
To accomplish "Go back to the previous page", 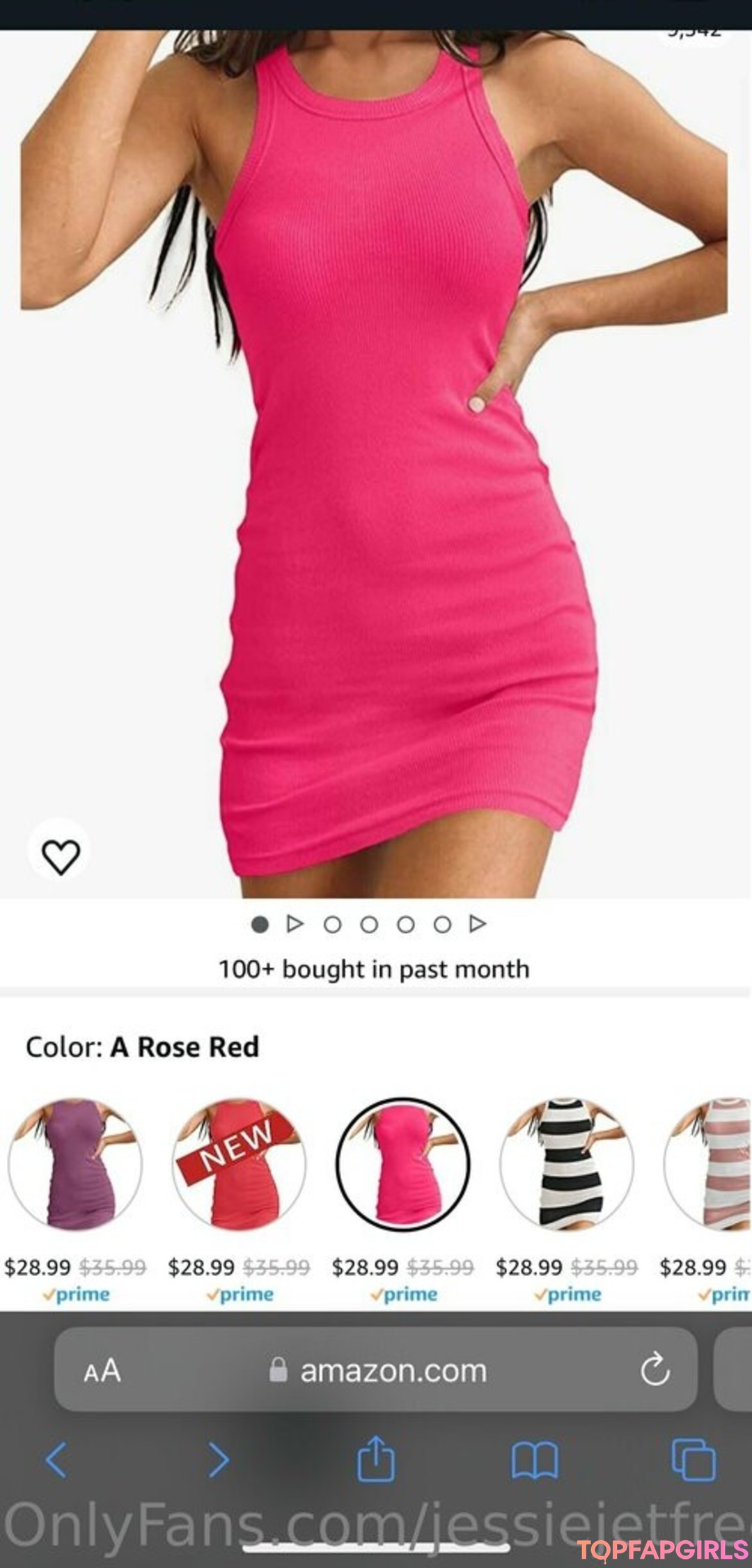I will (56, 1459).
